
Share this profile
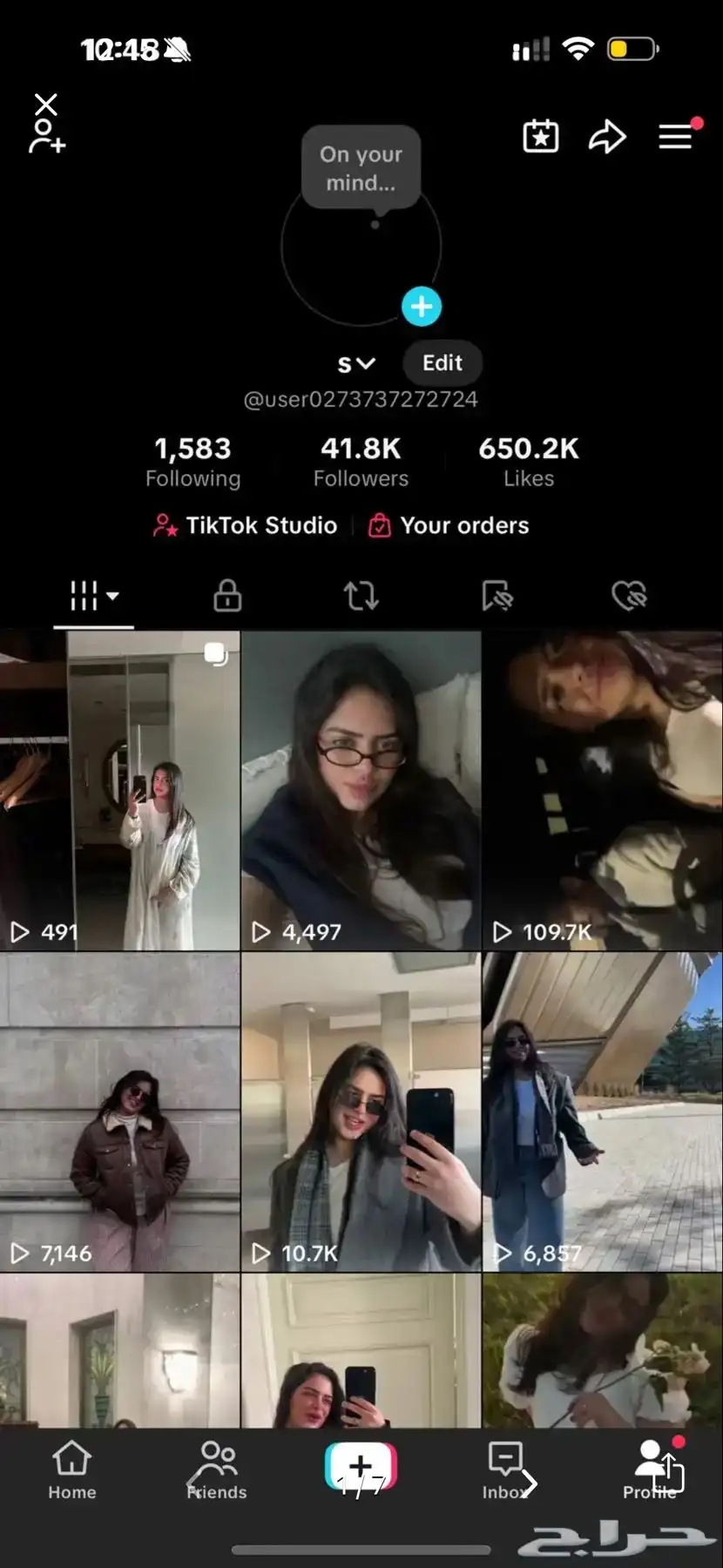(607, 137)
